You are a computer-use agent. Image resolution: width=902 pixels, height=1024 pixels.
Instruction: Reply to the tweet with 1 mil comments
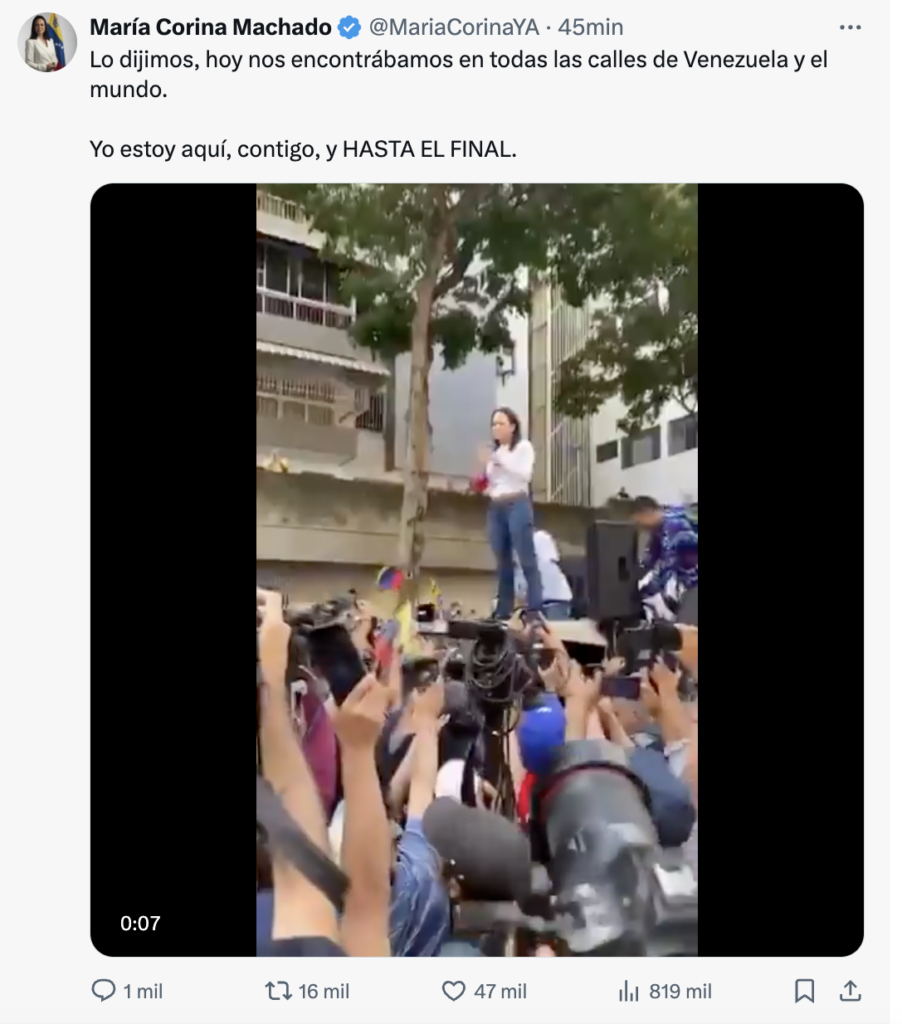(104, 991)
